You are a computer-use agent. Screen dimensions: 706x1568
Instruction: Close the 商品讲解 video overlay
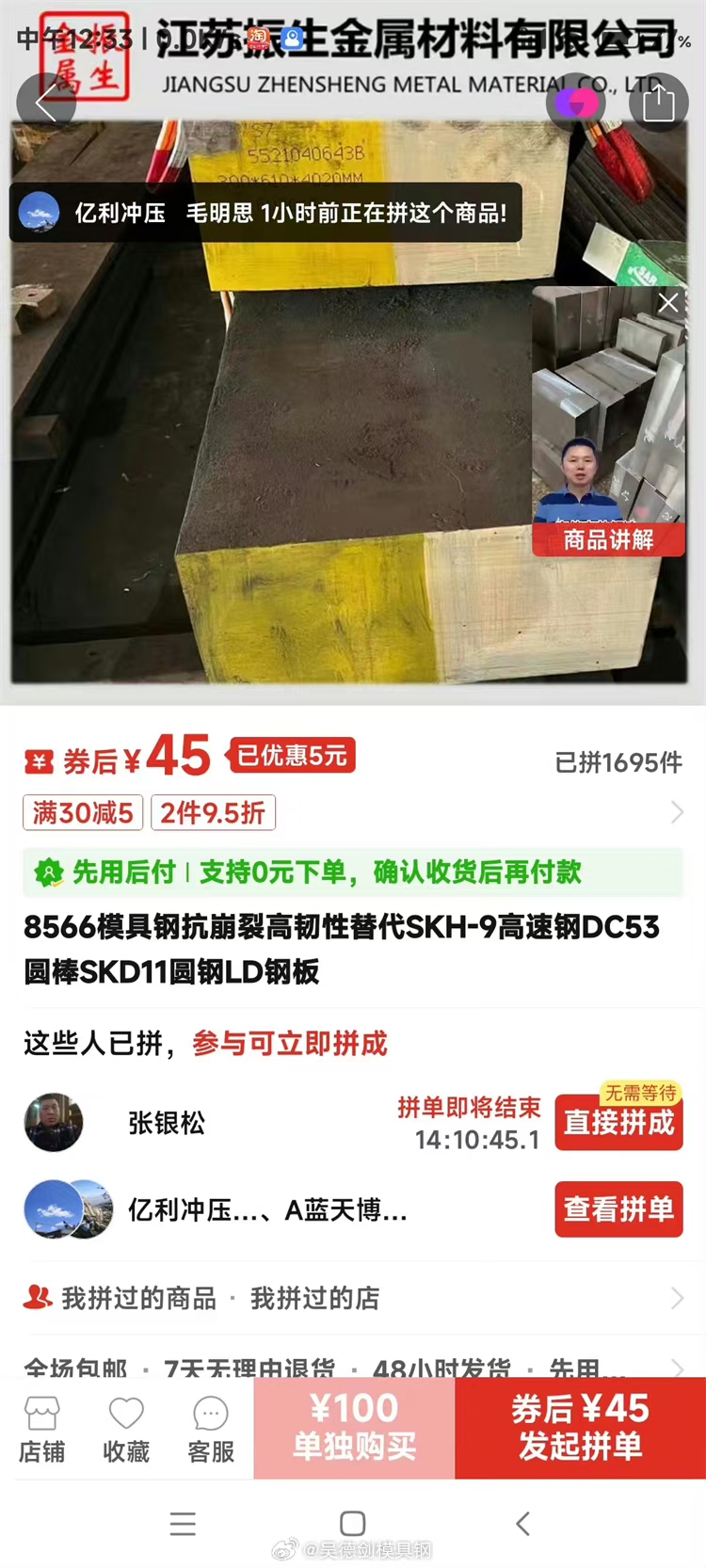[668, 303]
